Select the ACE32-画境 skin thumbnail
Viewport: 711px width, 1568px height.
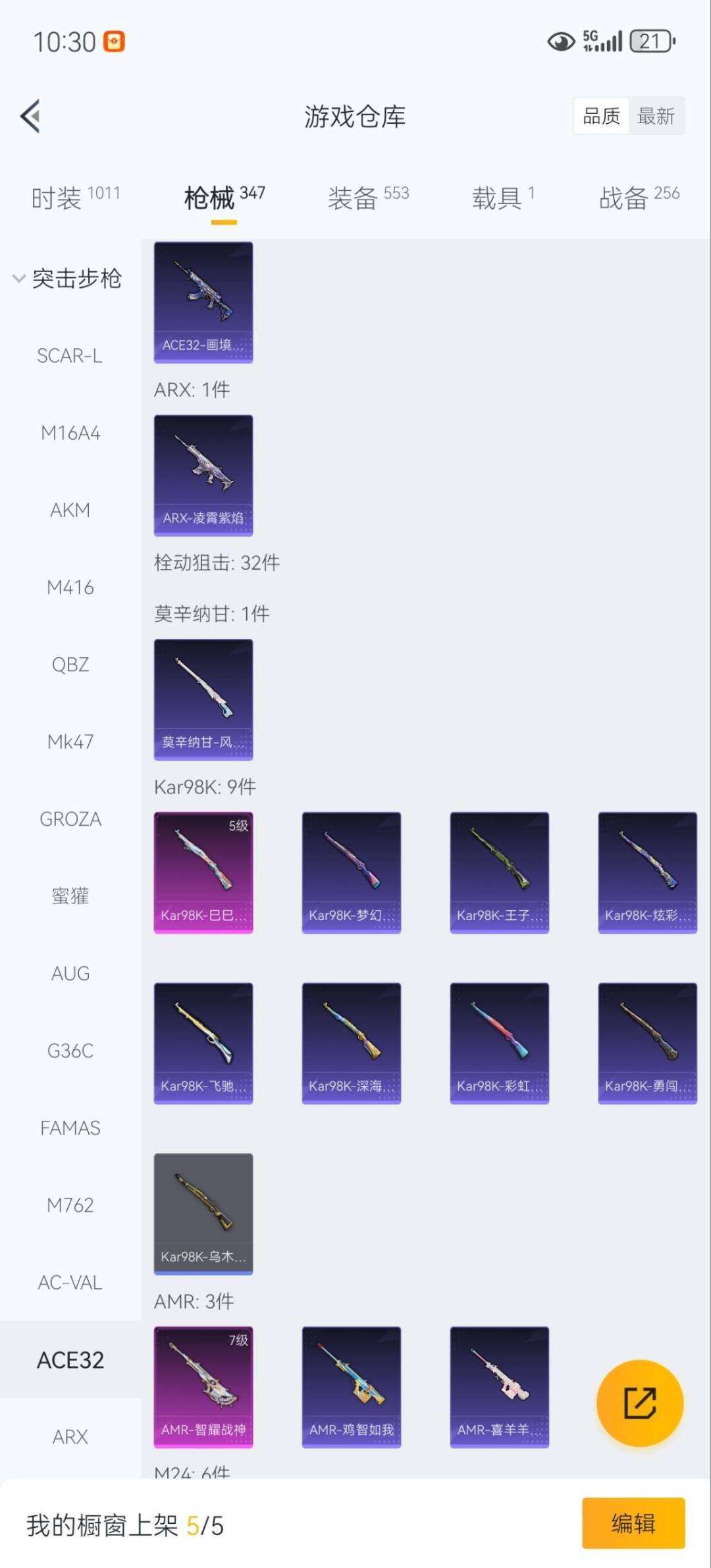tap(203, 302)
